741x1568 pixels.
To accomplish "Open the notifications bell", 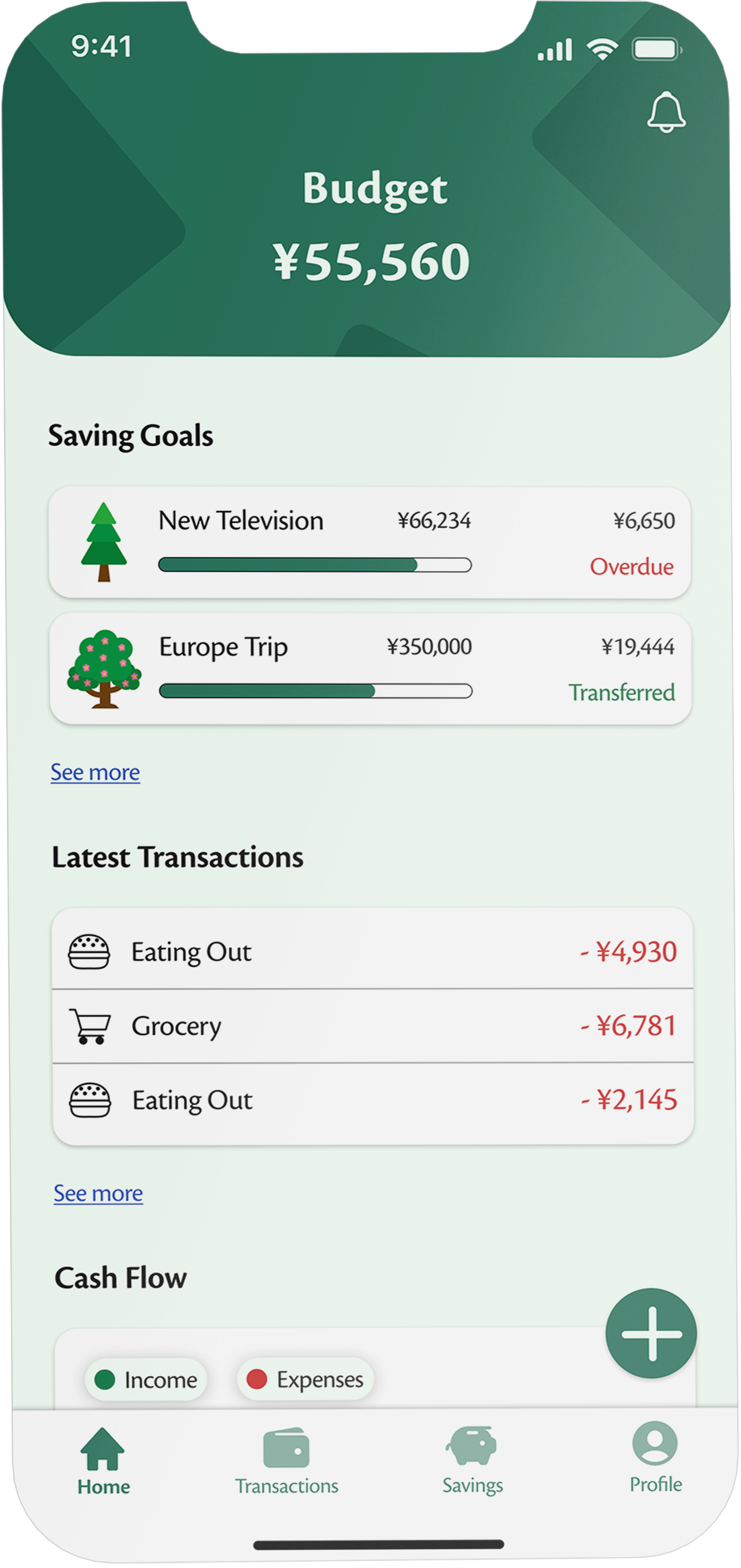I will (x=665, y=112).
